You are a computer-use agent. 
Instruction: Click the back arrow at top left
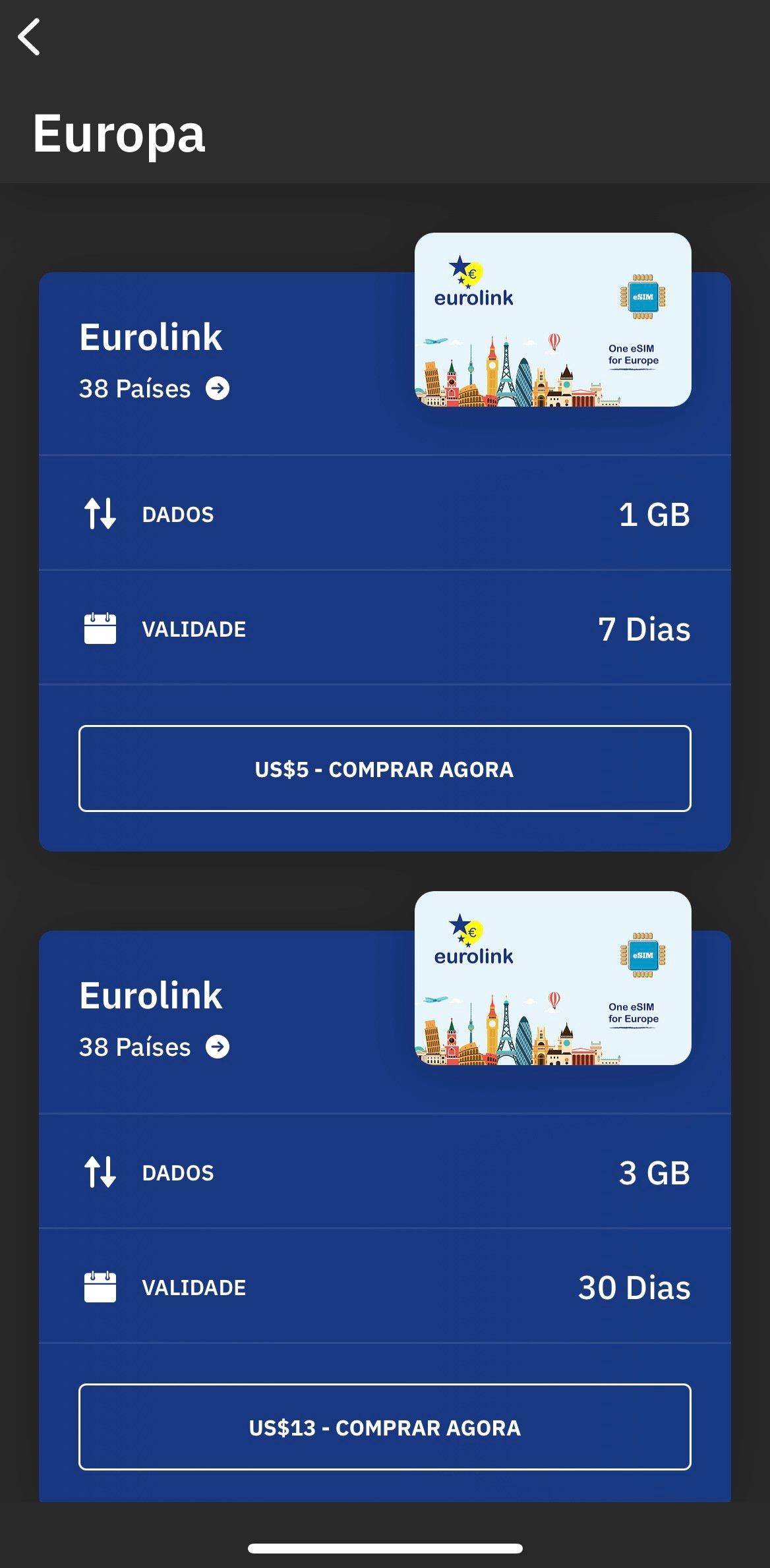[30, 36]
